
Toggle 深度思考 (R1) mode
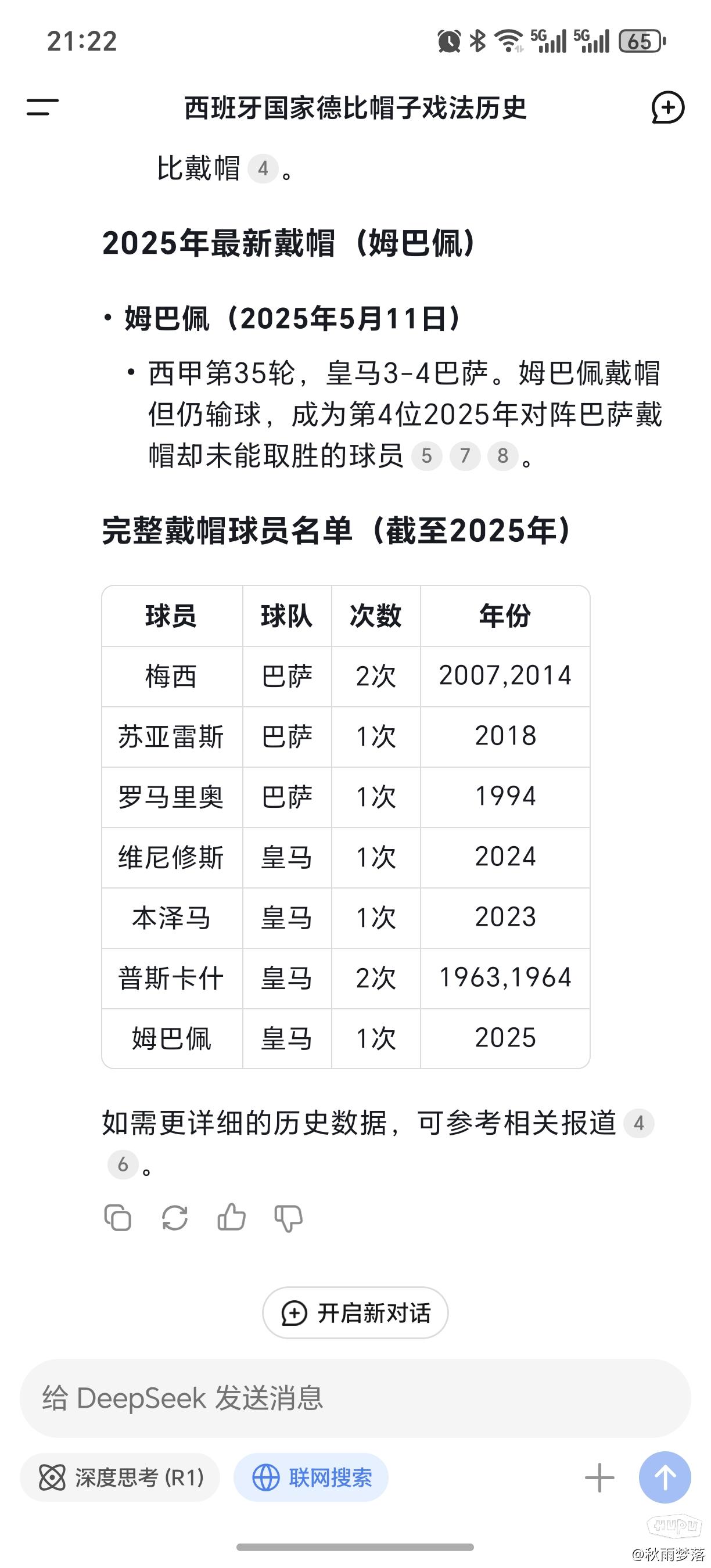120,1477
